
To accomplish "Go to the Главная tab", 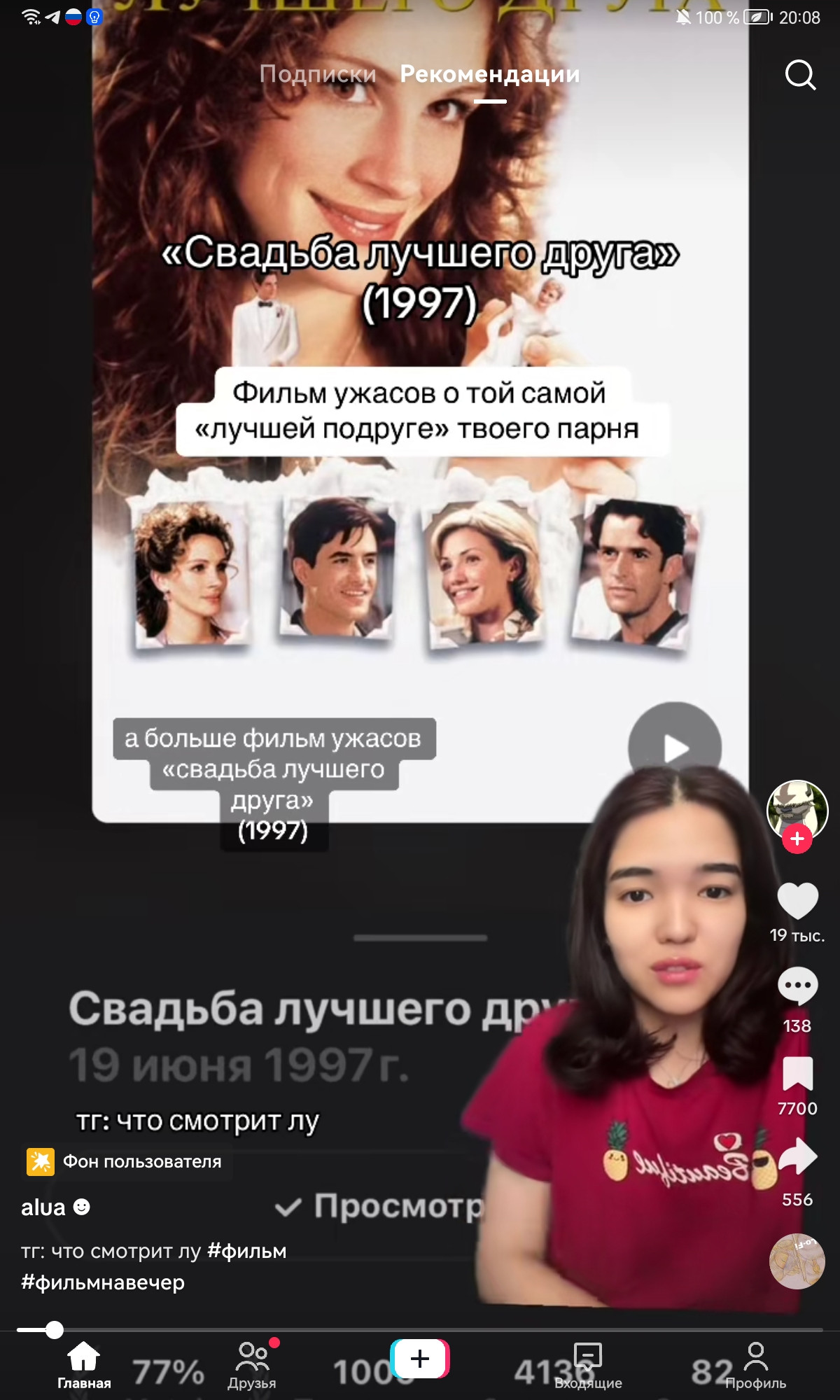I will 84,1366.
